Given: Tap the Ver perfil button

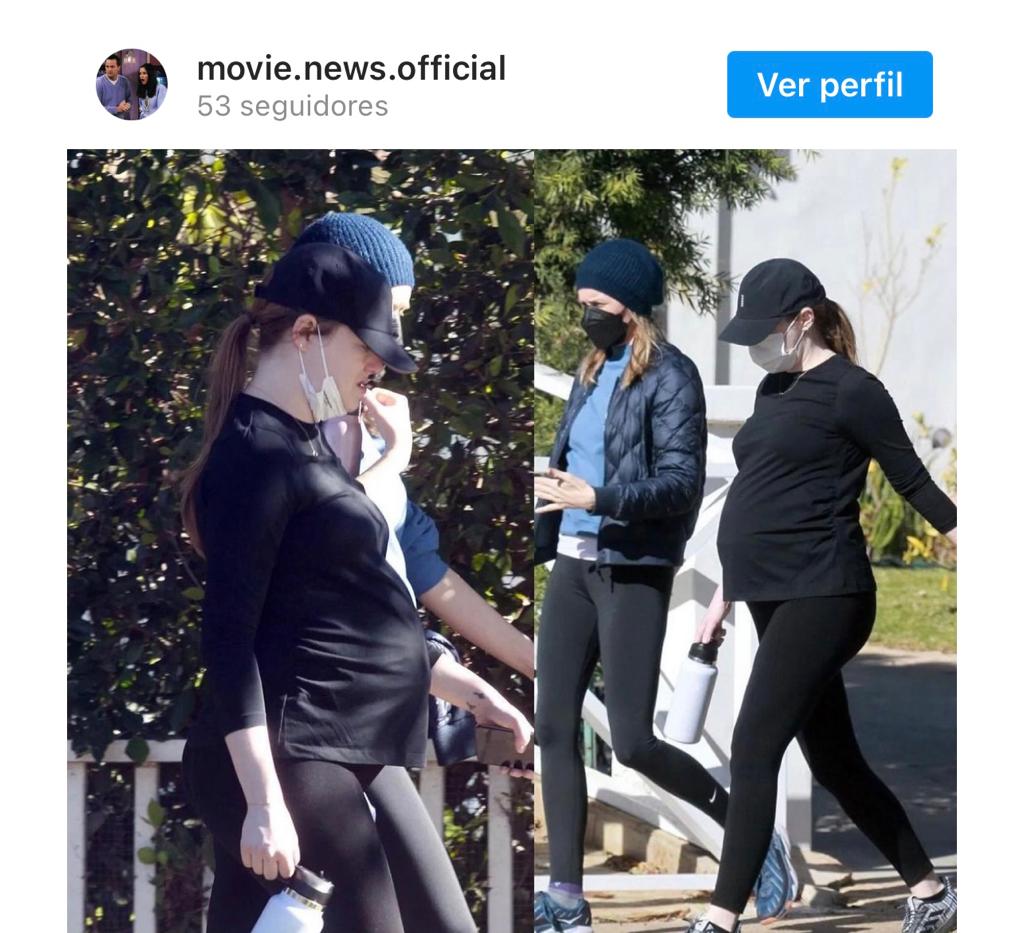Looking at the screenshot, I should 829,85.
